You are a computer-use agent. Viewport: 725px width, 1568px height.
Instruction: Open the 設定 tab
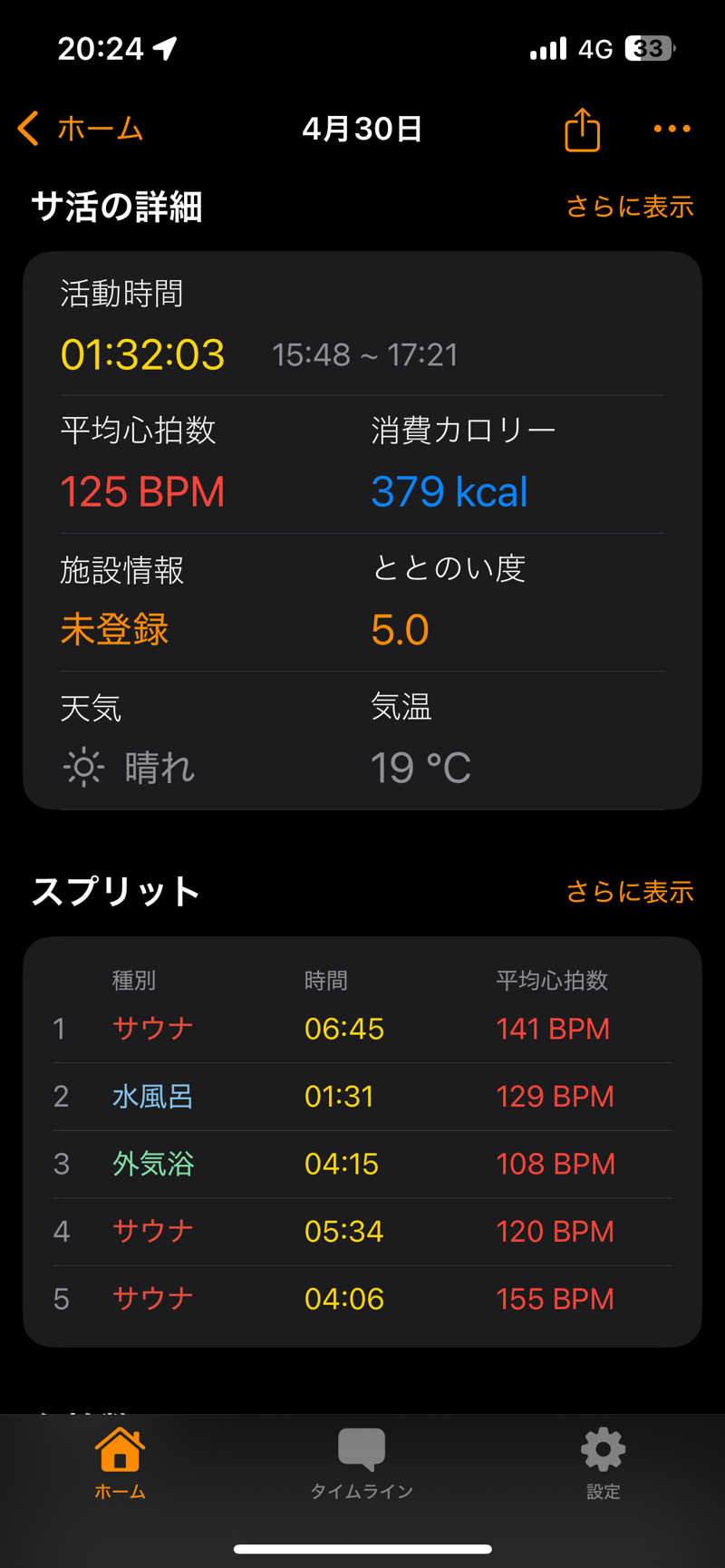tap(603, 1463)
